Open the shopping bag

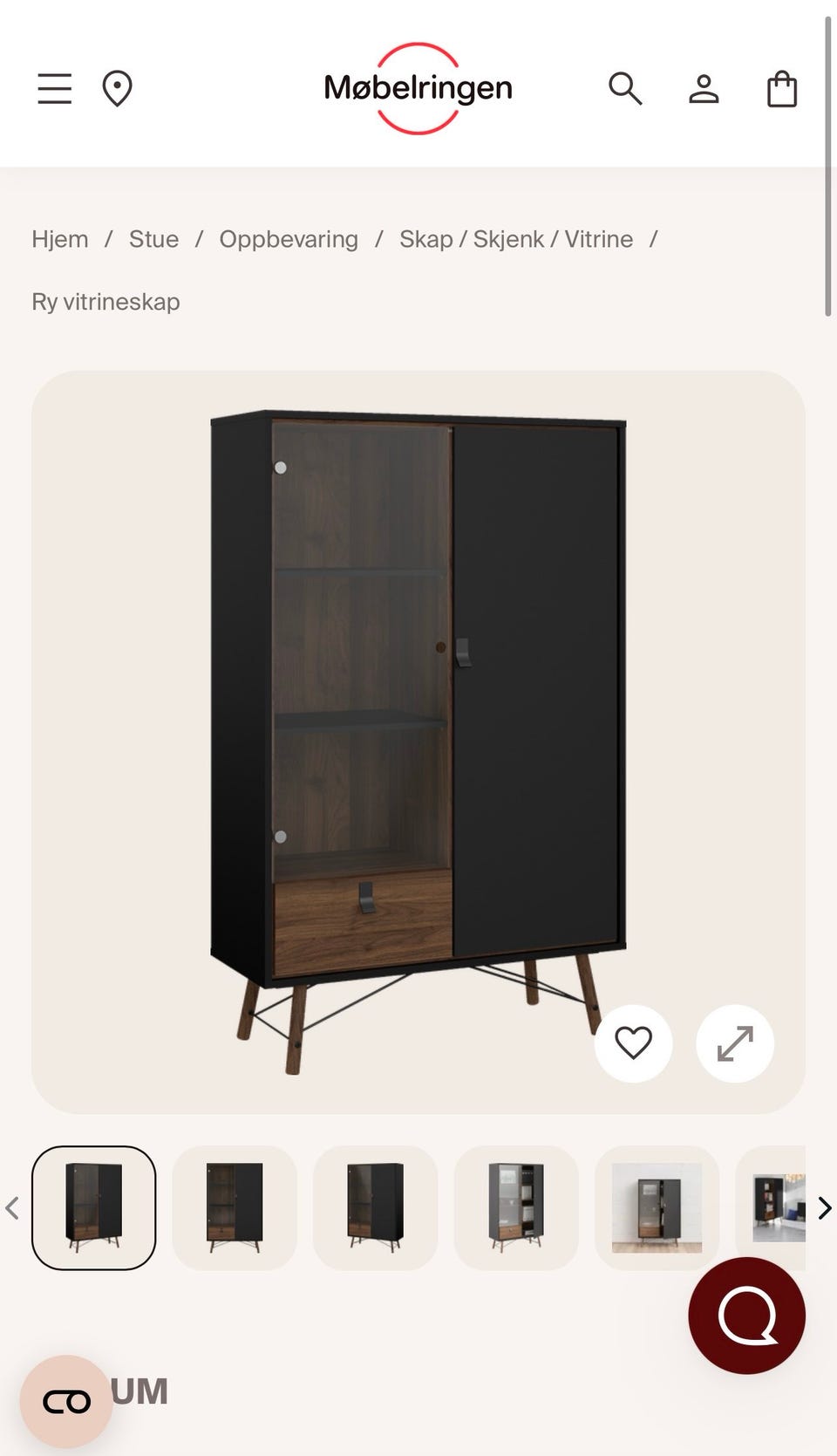(781, 89)
